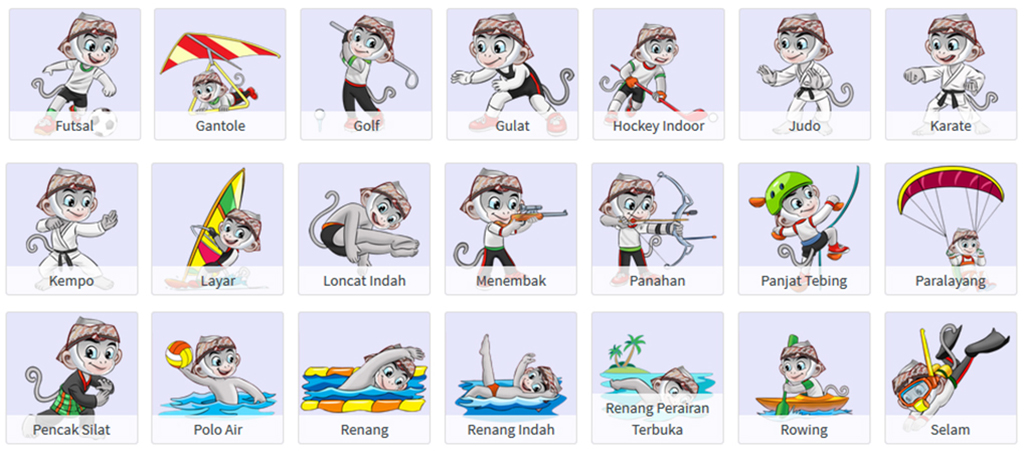View the Paralayang card
The image size is (1024, 451).
[x=950, y=228]
